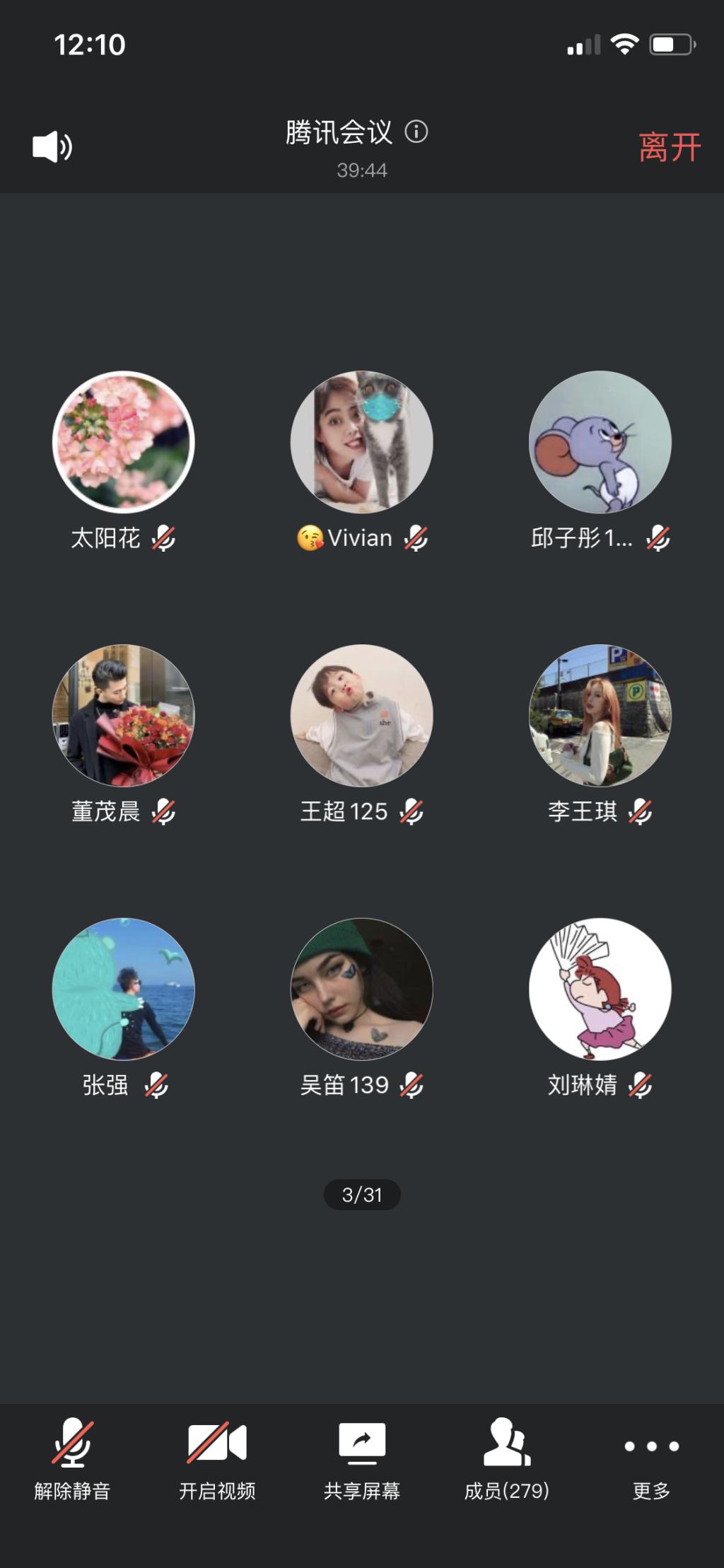Image resolution: width=724 pixels, height=1568 pixels.
Task: Tap the speaker audio icon
Action: tap(52, 146)
